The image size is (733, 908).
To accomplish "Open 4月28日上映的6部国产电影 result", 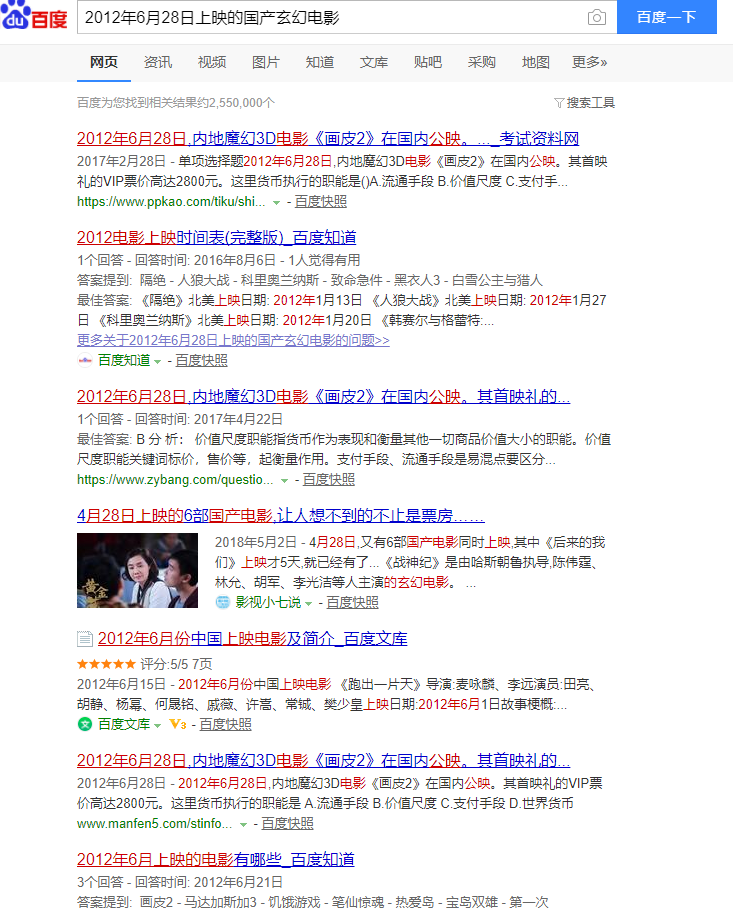I will pyautogui.click(x=280, y=515).
